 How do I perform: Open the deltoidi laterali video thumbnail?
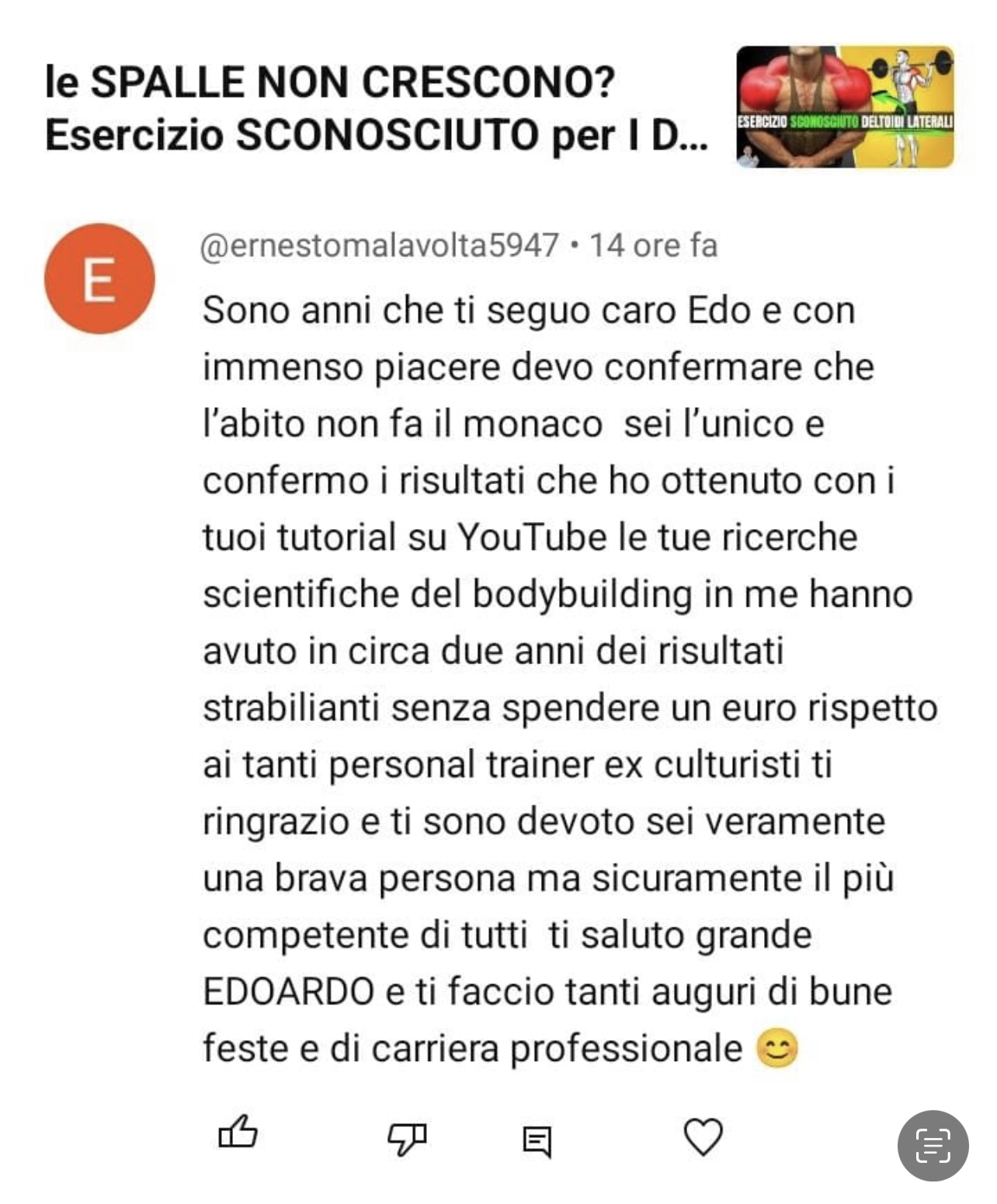[x=845, y=106]
